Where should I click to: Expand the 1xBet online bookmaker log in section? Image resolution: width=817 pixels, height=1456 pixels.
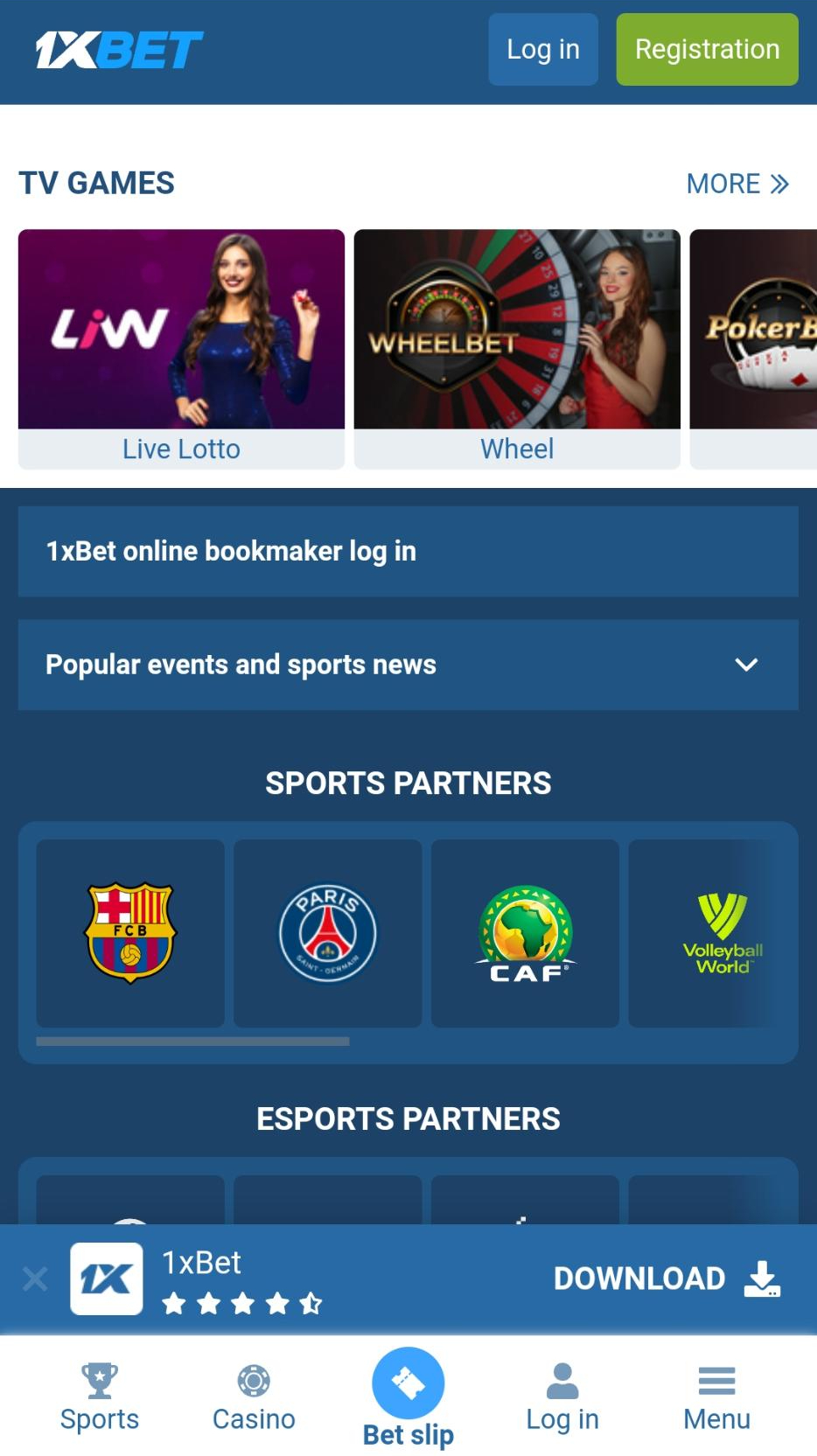click(408, 552)
